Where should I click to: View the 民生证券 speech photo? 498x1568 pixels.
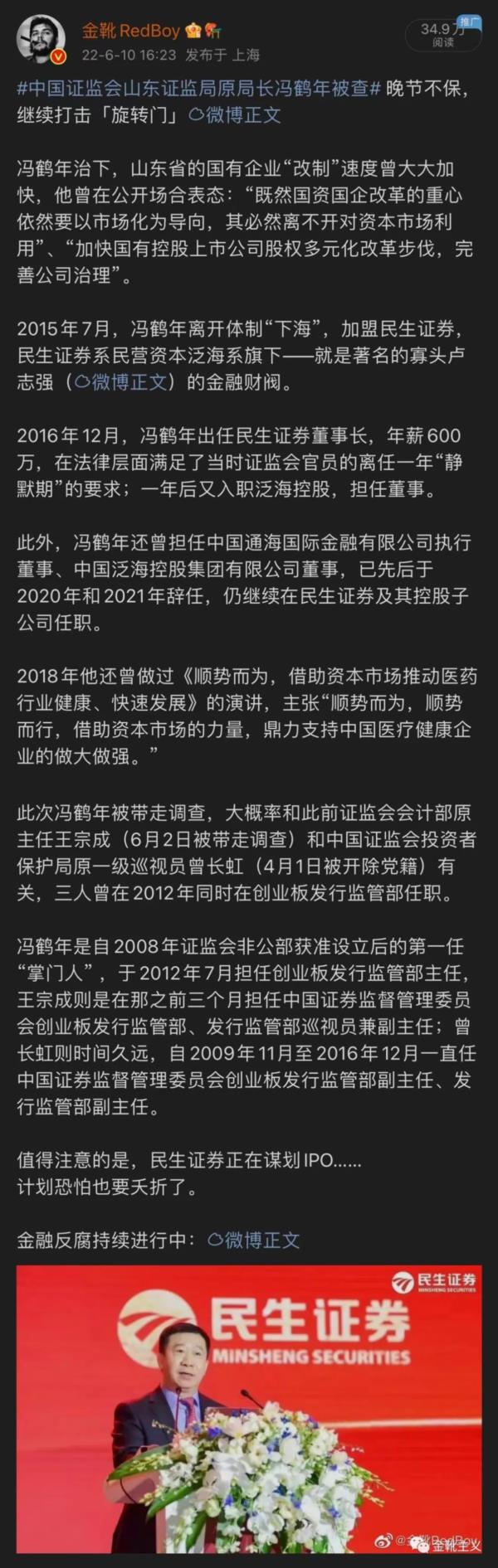249,1413
